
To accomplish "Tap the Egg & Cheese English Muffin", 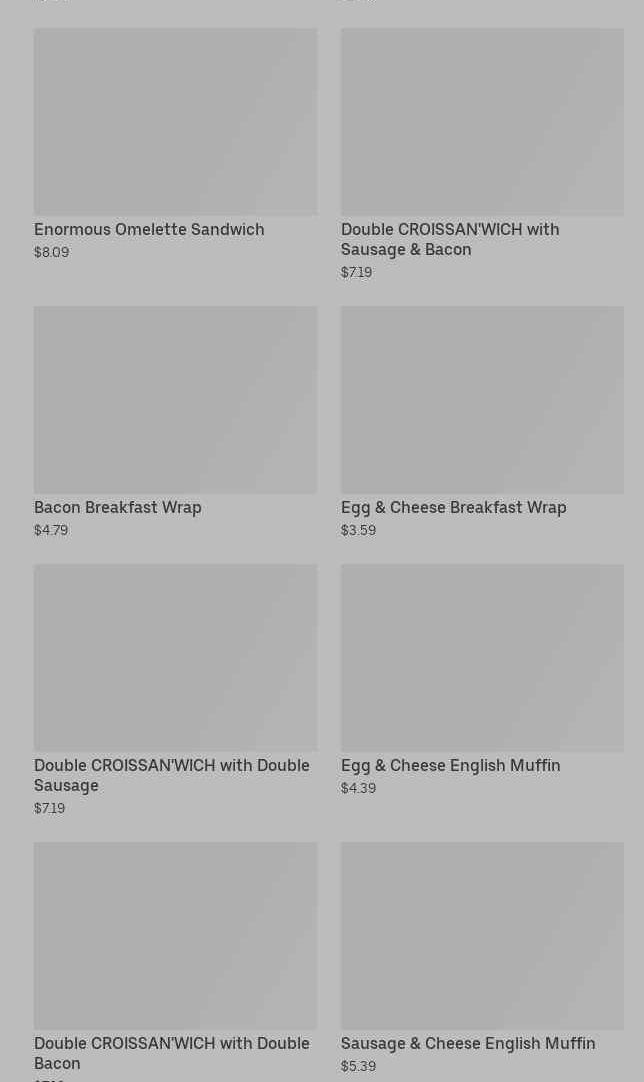I will pyautogui.click(x=482, y=680).
